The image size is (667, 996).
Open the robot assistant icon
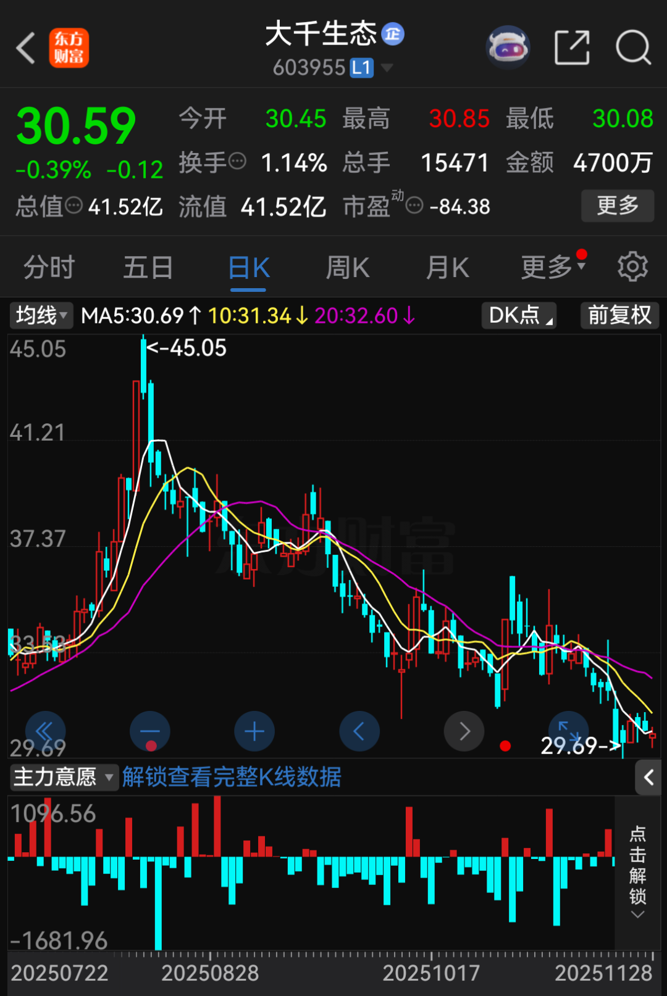[508, 47]
